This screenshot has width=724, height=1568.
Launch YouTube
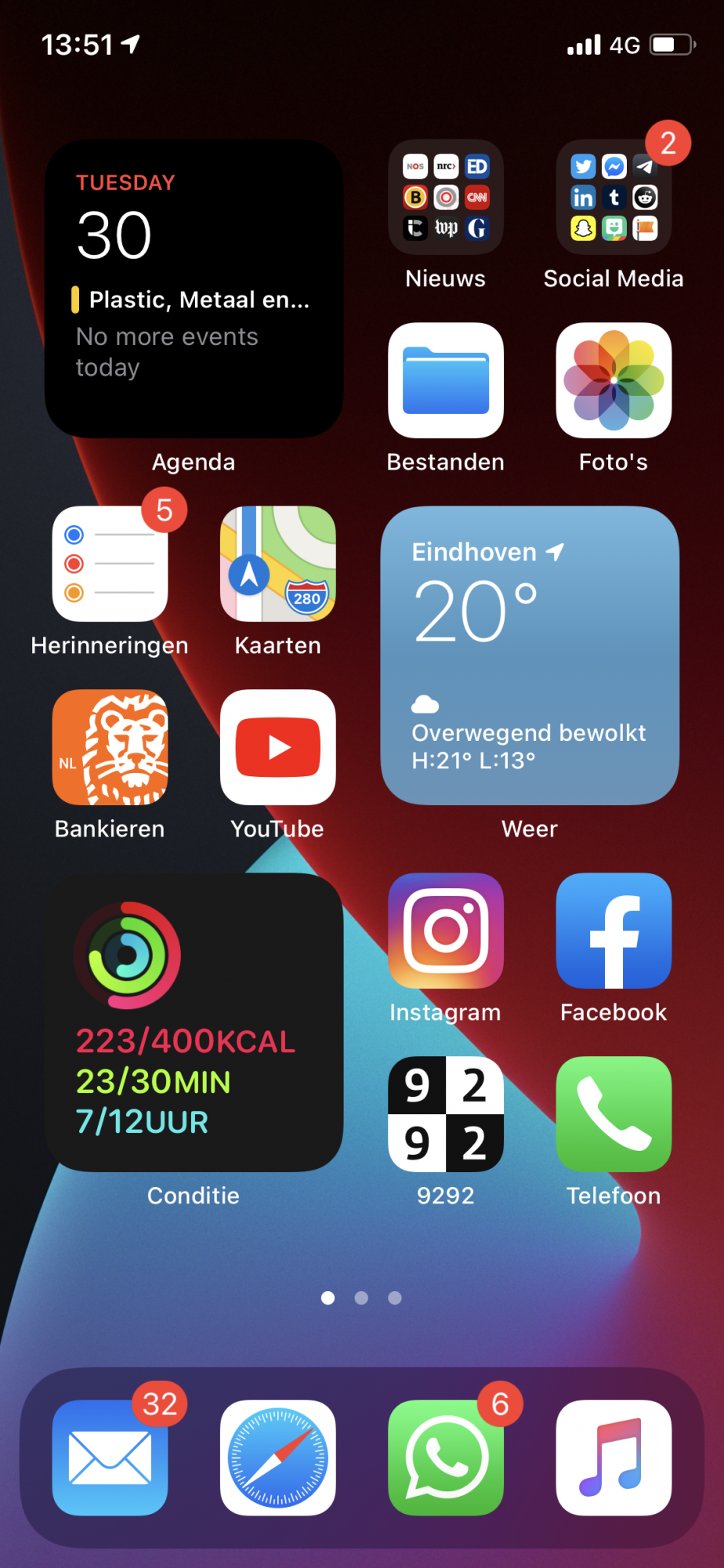[x=278, y=747]
